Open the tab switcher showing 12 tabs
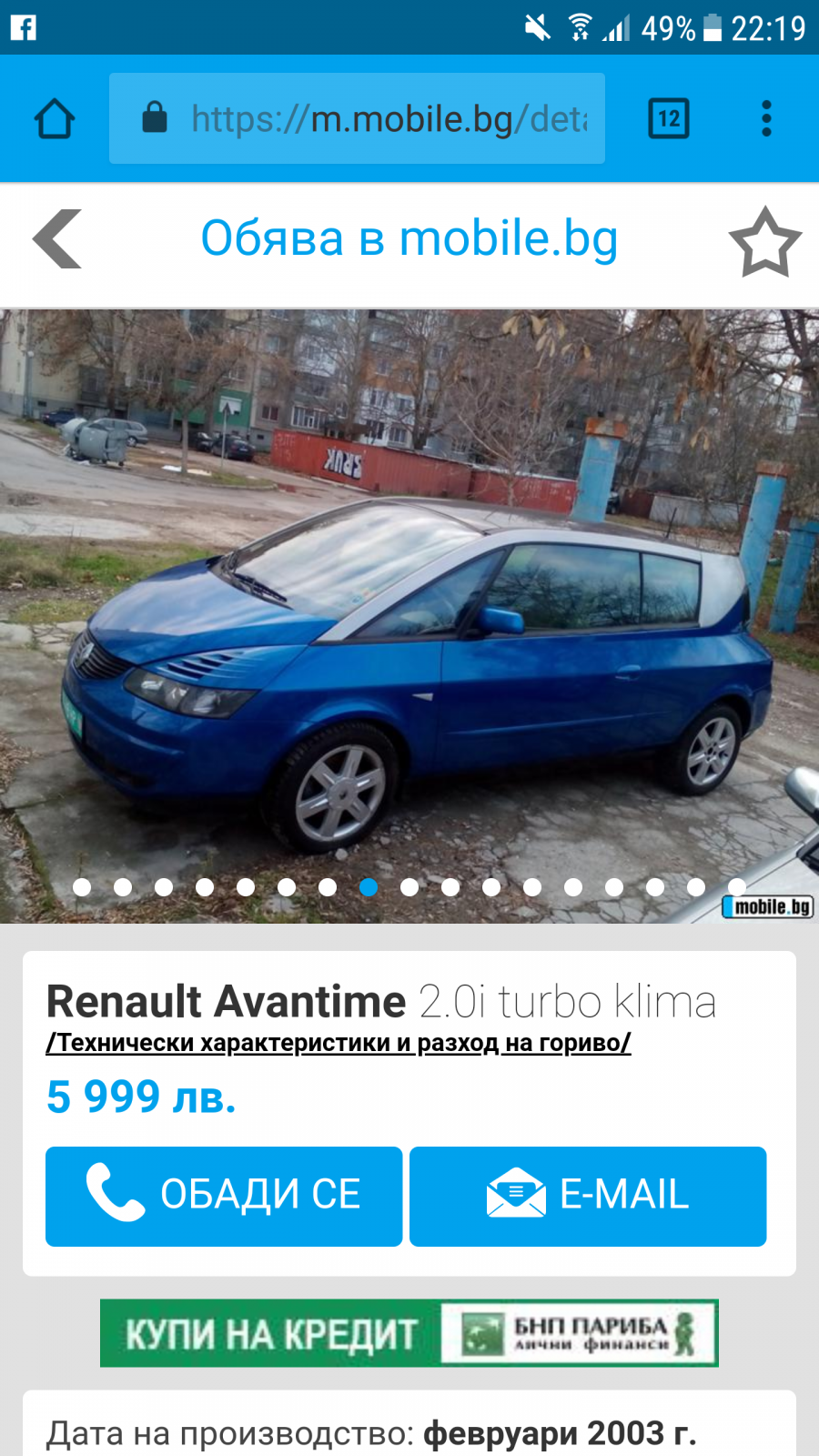 [x=669, y=118]
